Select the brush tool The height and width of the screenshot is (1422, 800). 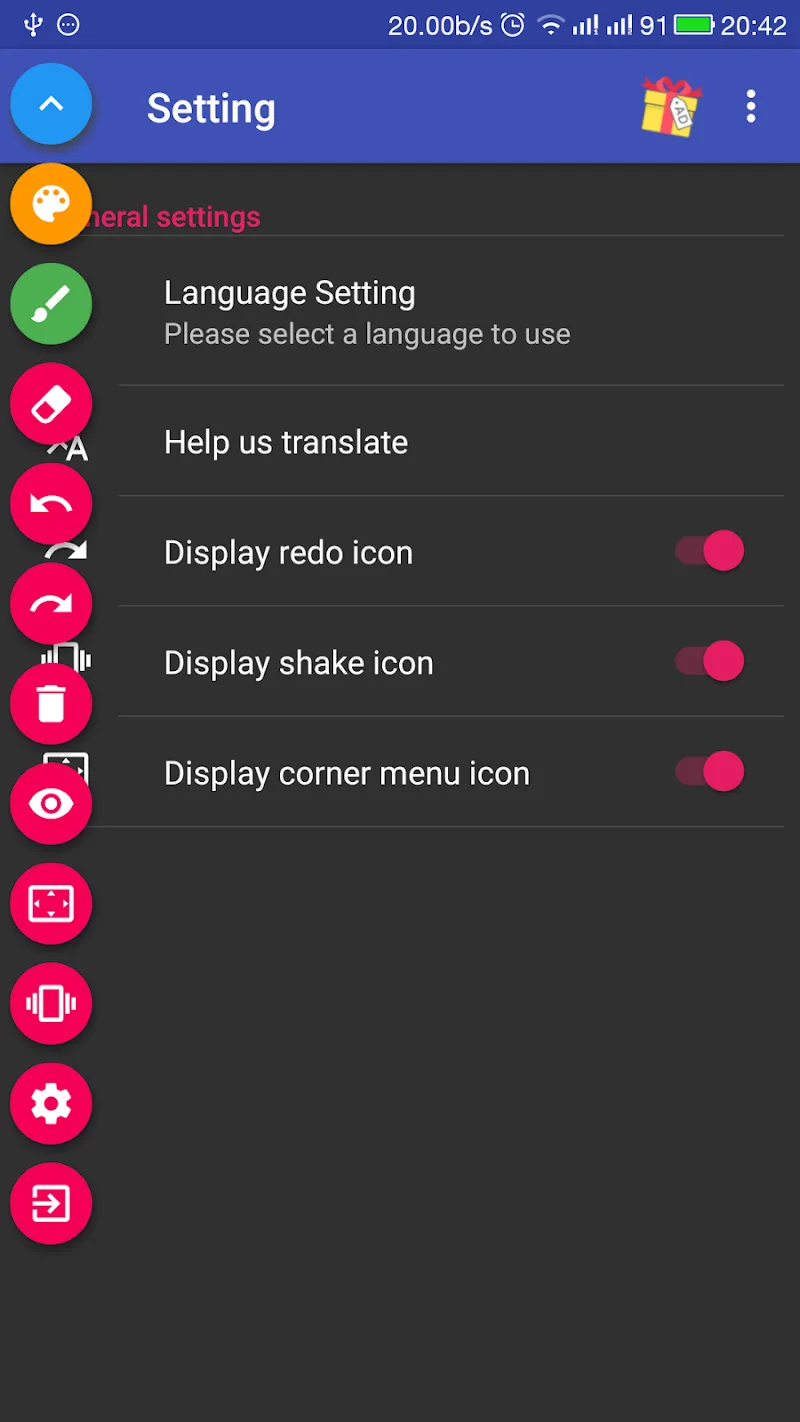point(50,304)
